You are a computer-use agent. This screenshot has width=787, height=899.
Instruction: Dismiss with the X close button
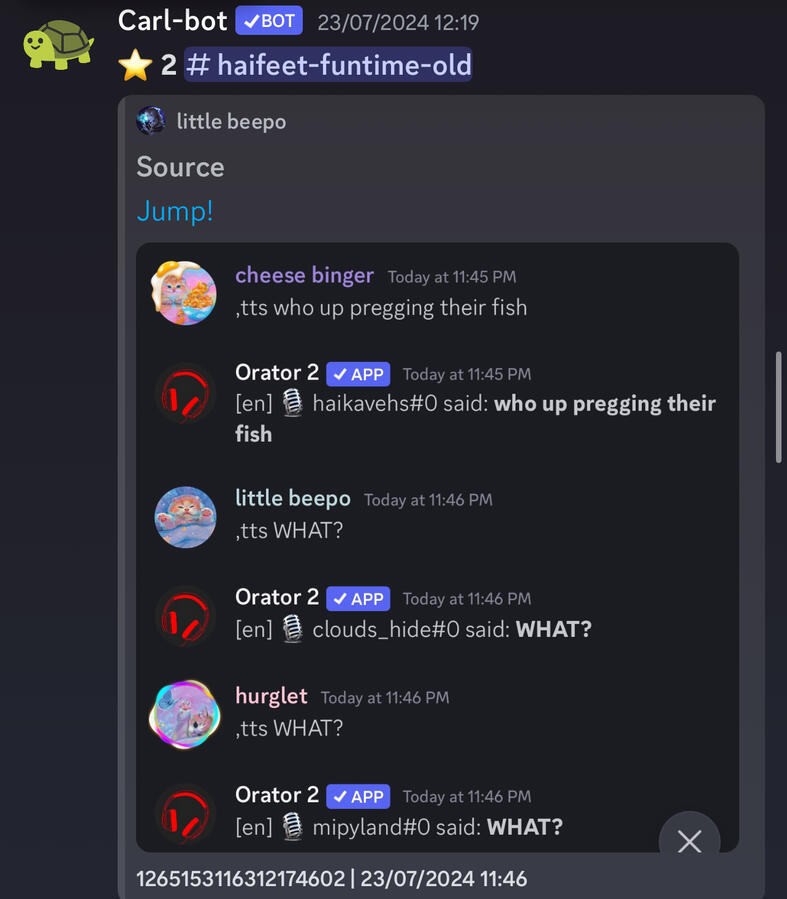click(689, 841)
